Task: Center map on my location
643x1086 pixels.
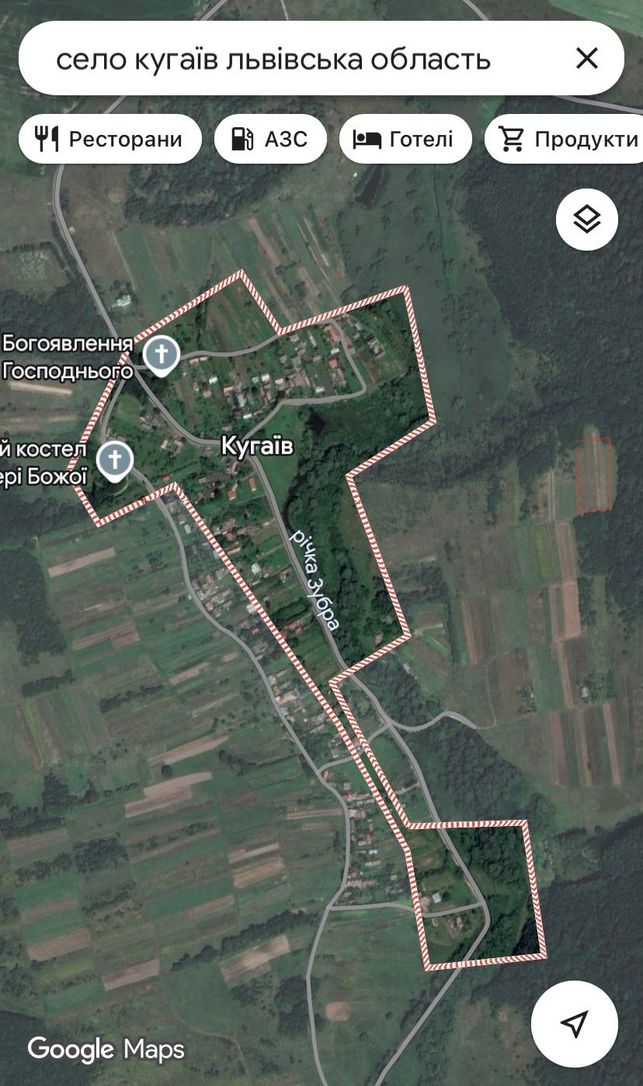Action: click(x=574, y=1023)
